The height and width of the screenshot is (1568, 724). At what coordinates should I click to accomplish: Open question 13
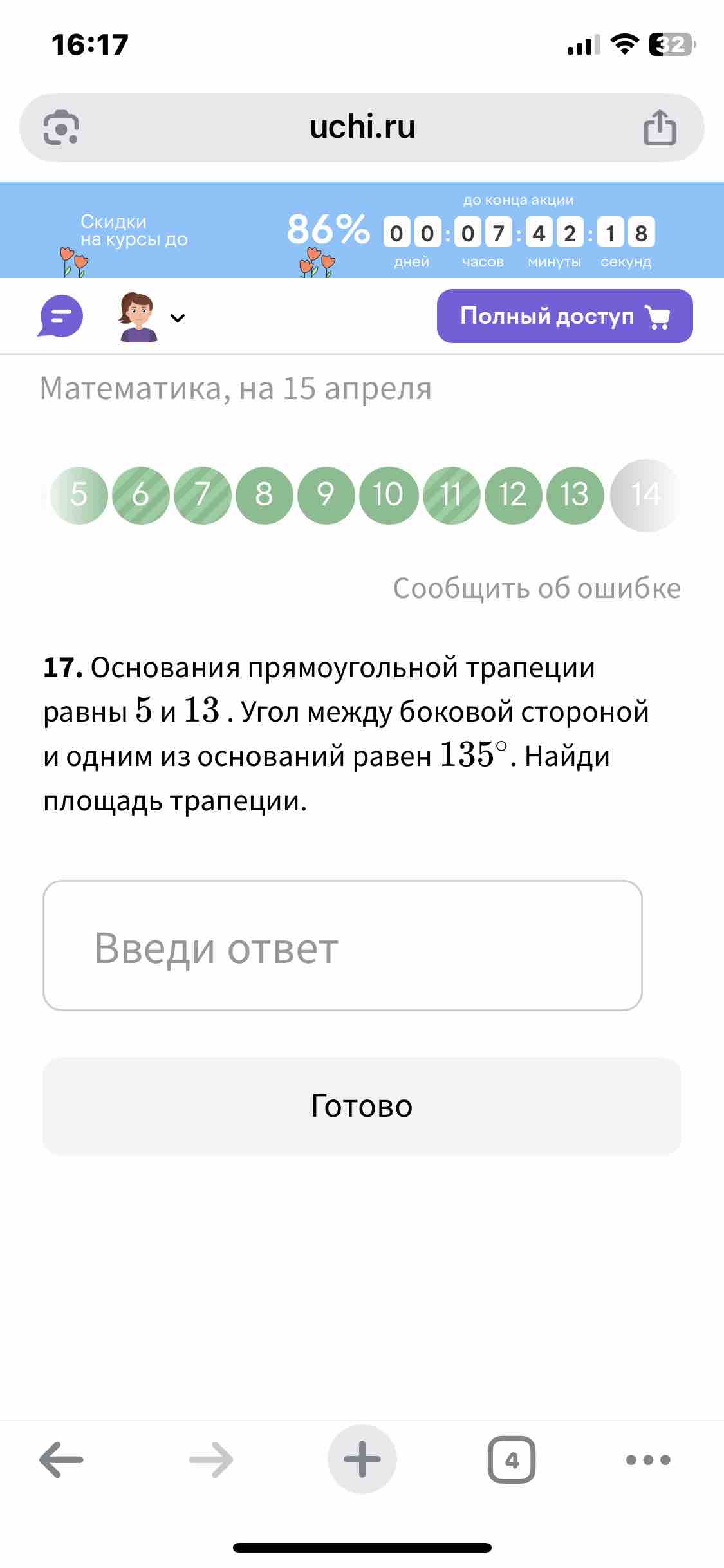[x=575, y=495]
